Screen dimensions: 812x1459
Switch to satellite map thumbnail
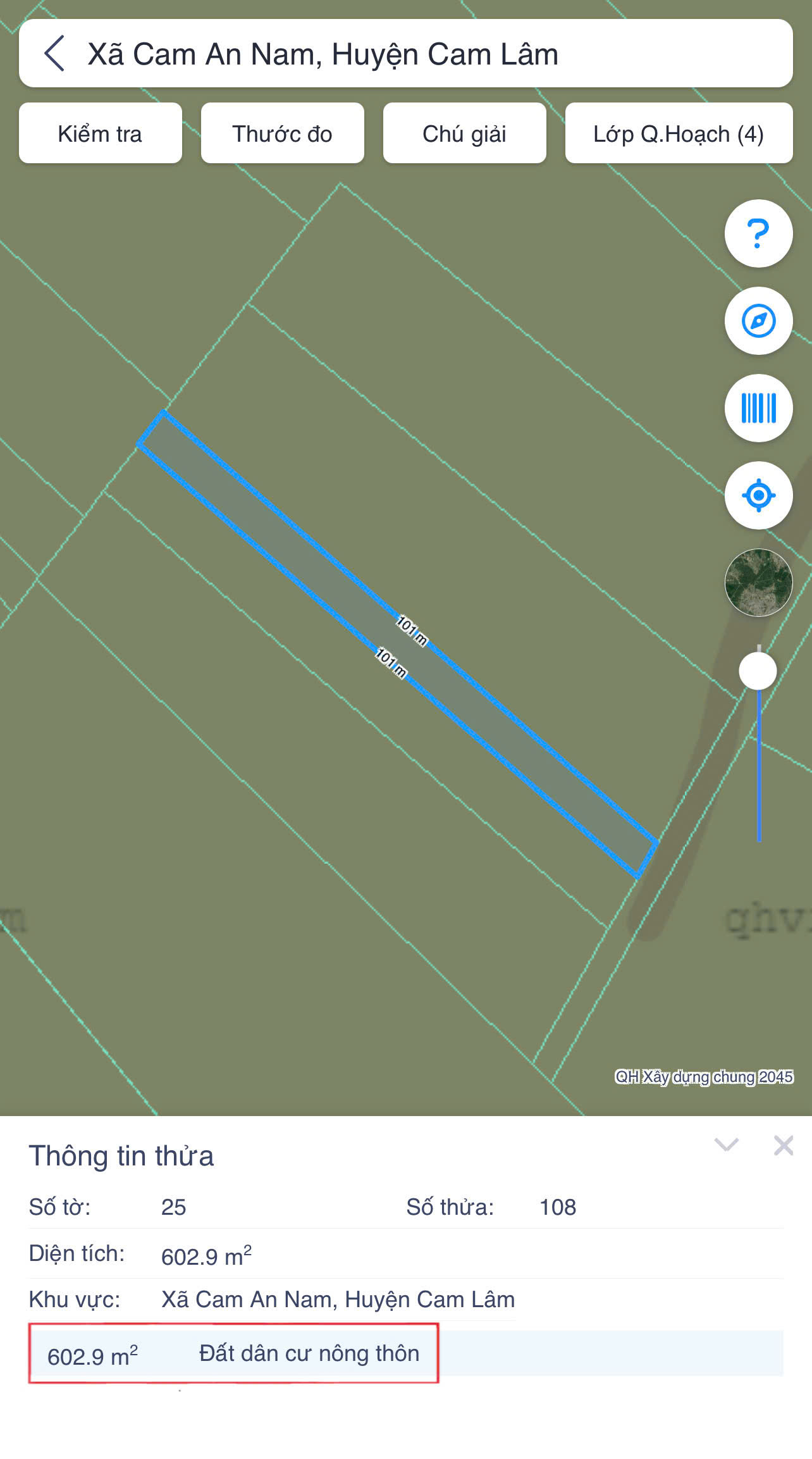point(758,583)
